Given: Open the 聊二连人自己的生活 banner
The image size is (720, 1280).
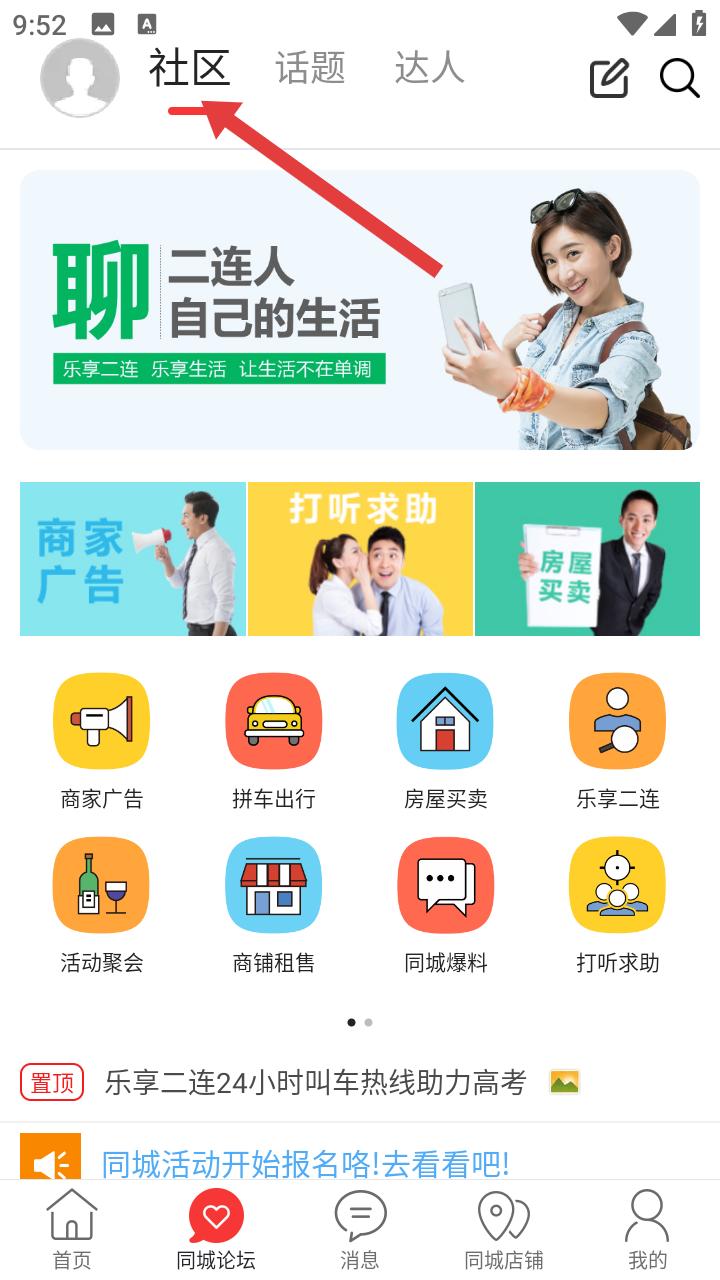Looking at the screenshot, I should (x=360, y=309).
